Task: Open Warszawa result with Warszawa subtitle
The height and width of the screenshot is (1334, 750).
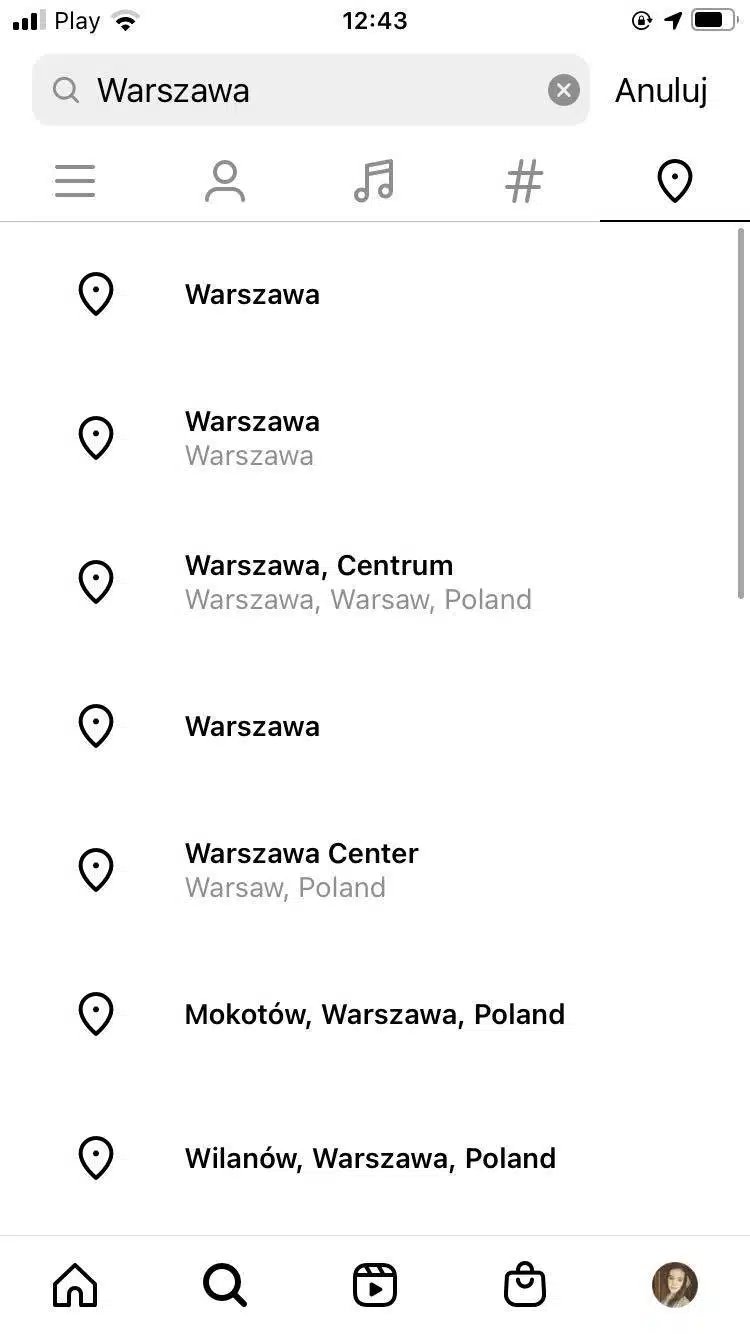Action: click(x=252, y=438)
